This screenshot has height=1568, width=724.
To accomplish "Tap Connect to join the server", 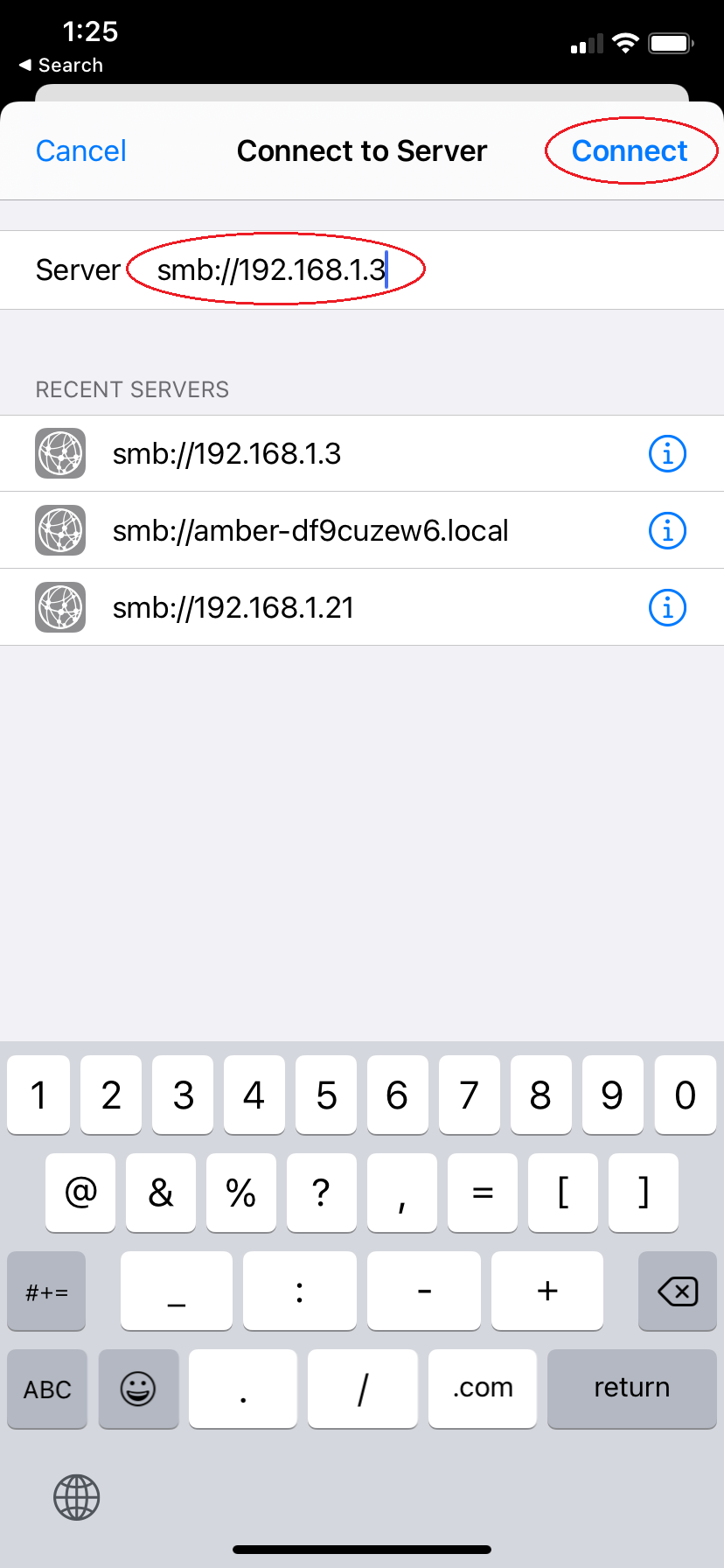I will coord(630,151).
